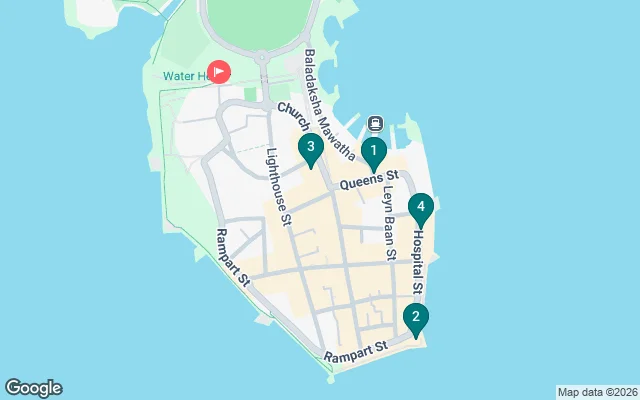Tap the red flag marker
This screenshot has width=640, height=400.
(x=219, y=72)
